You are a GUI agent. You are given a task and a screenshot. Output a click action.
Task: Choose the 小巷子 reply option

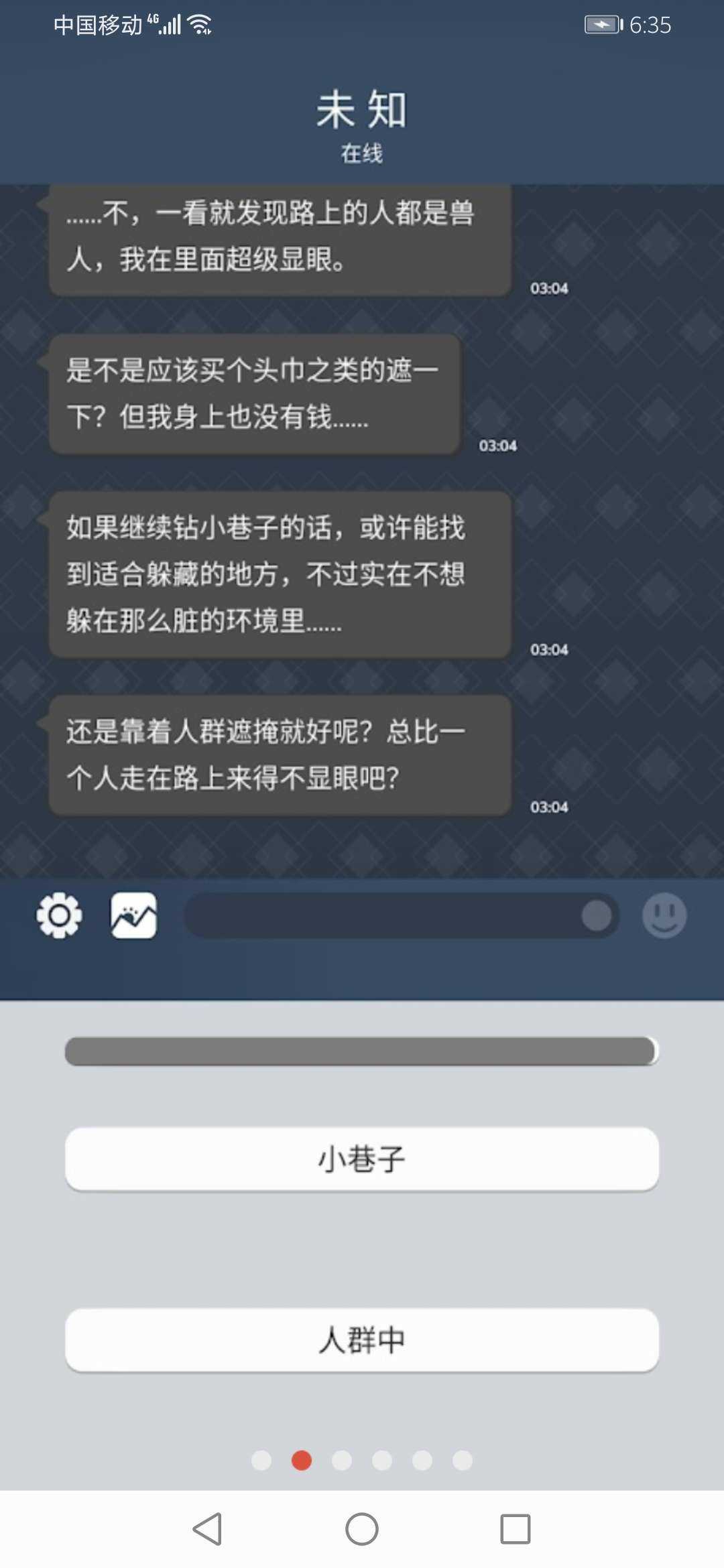click(x=362, y=1159)
